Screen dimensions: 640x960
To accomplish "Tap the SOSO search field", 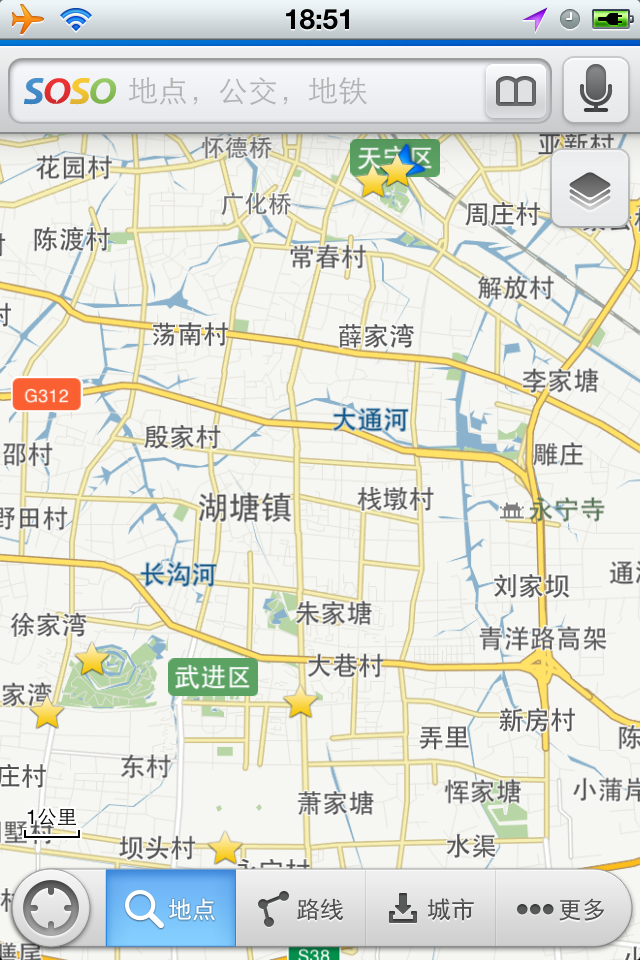I will 247,91.
